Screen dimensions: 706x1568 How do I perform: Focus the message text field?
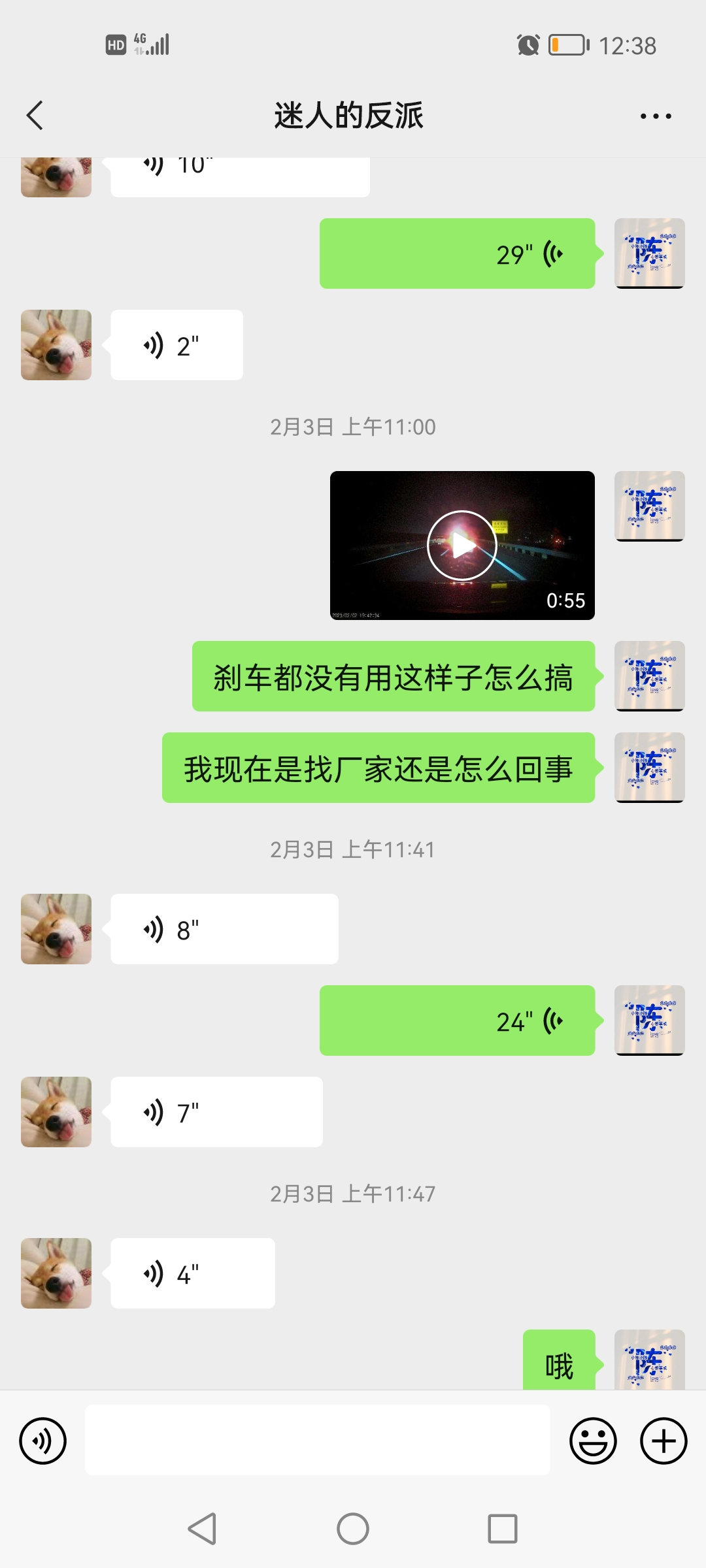(317, 1441)
